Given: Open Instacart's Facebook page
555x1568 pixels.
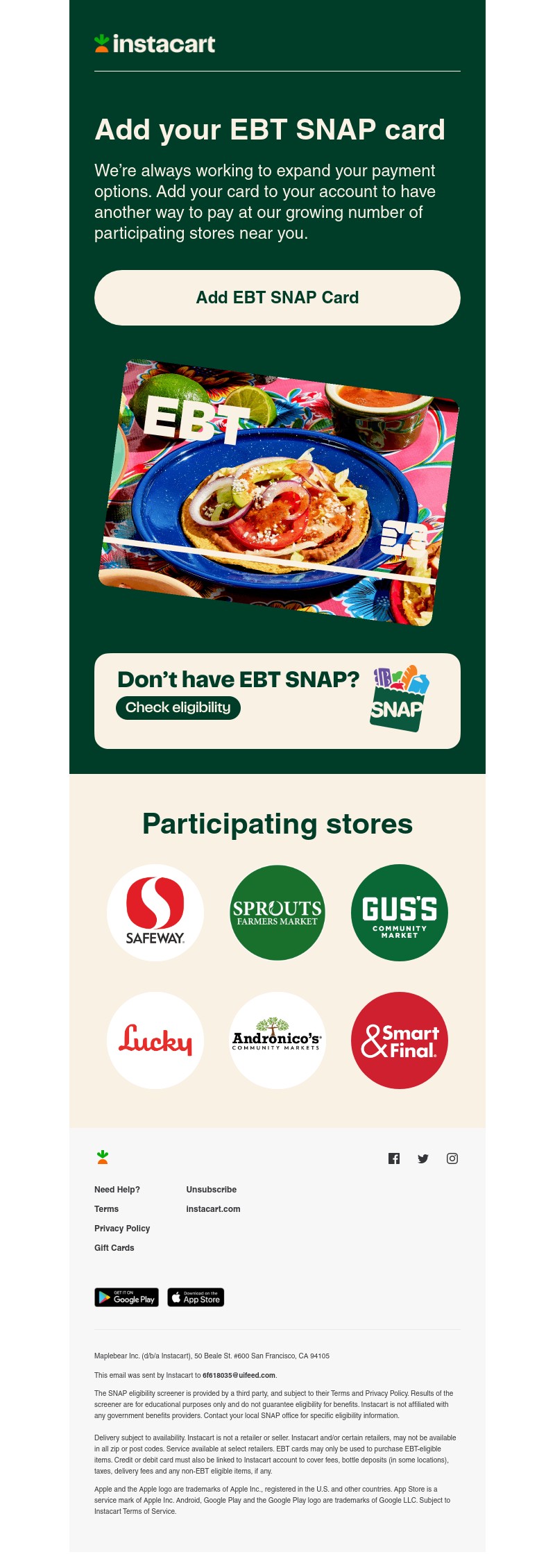Looking at the screenshot, I should [x=394, y=1158].
